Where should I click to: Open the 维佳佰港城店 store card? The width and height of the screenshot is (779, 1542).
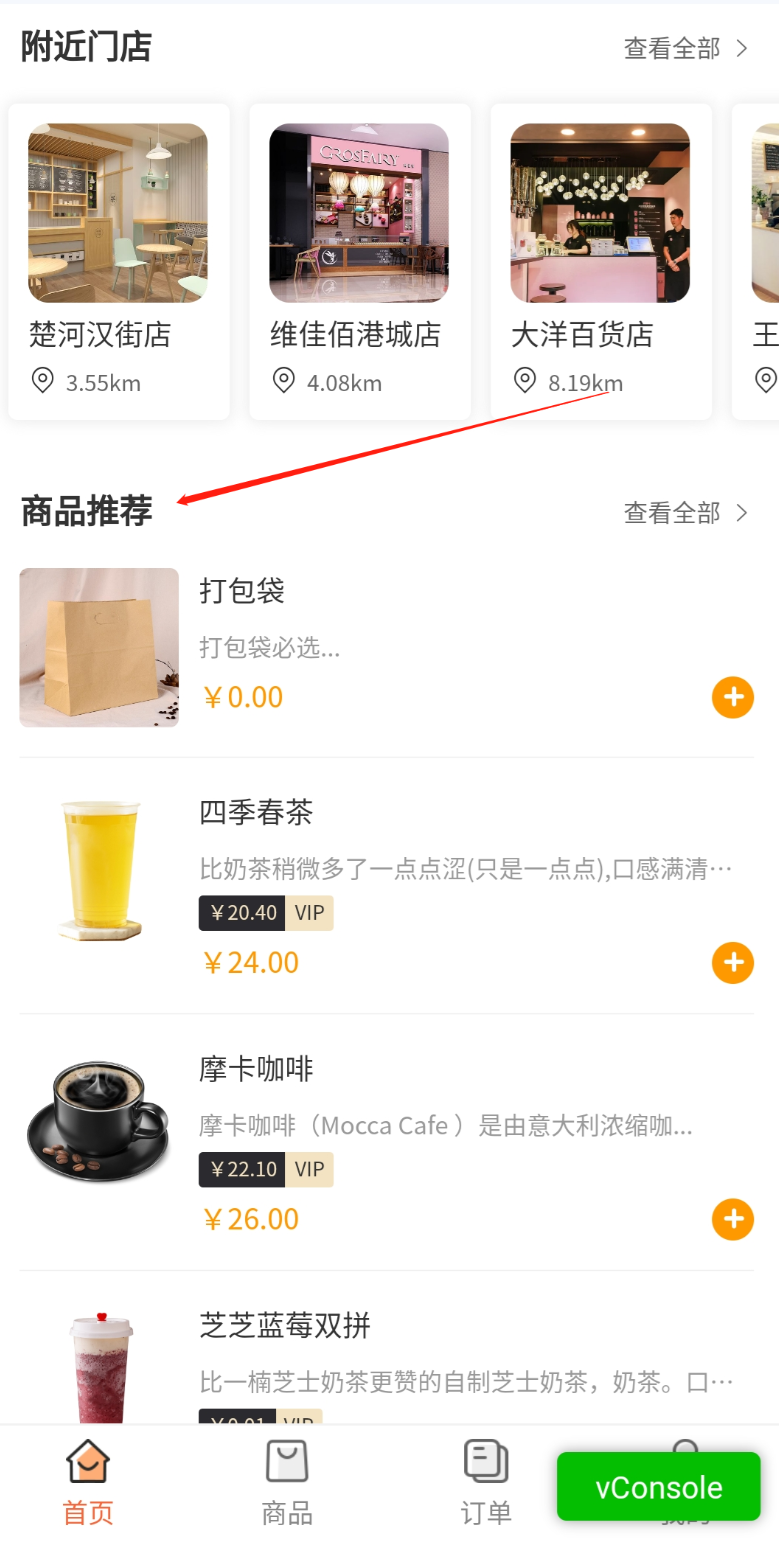tap(359, 260)
